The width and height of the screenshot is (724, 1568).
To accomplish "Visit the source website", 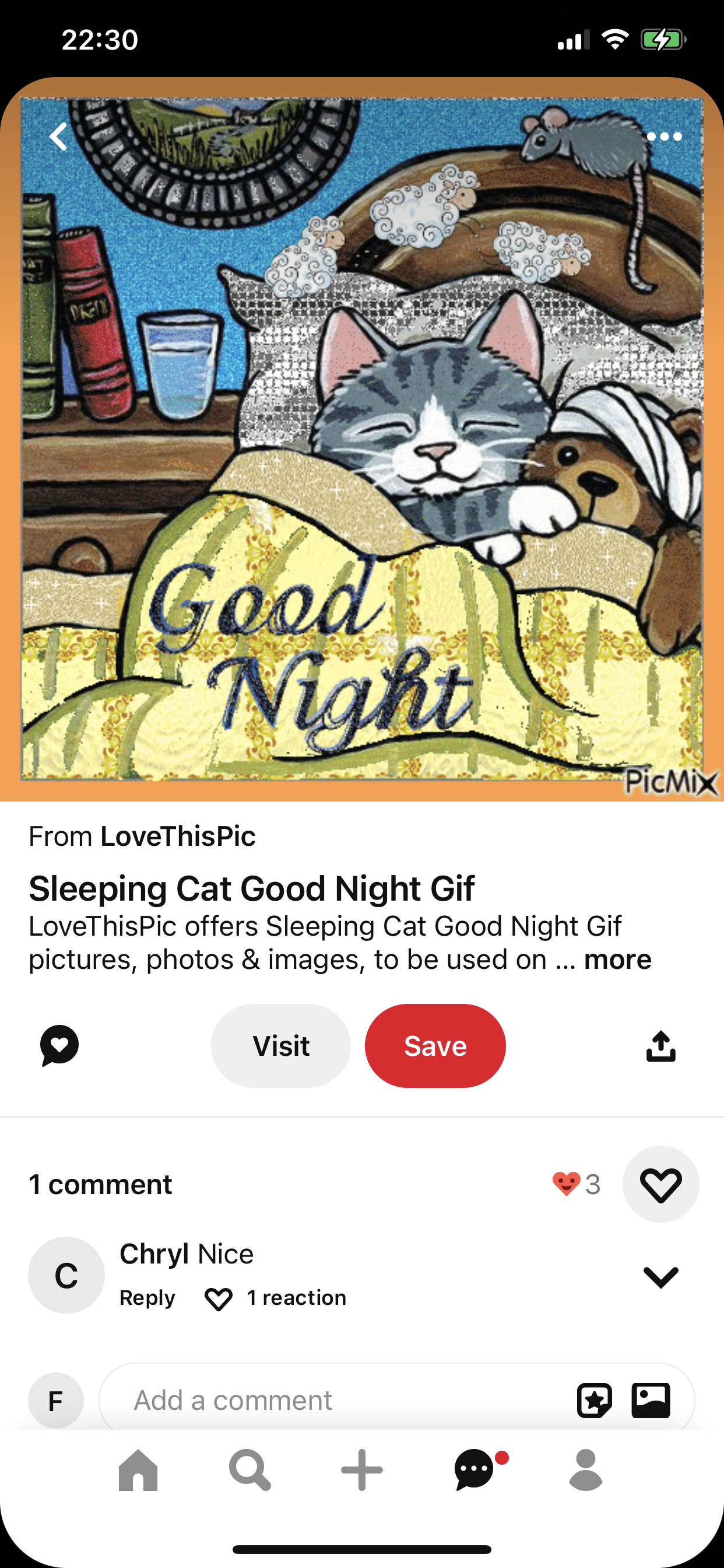I will click(280, 1046).
